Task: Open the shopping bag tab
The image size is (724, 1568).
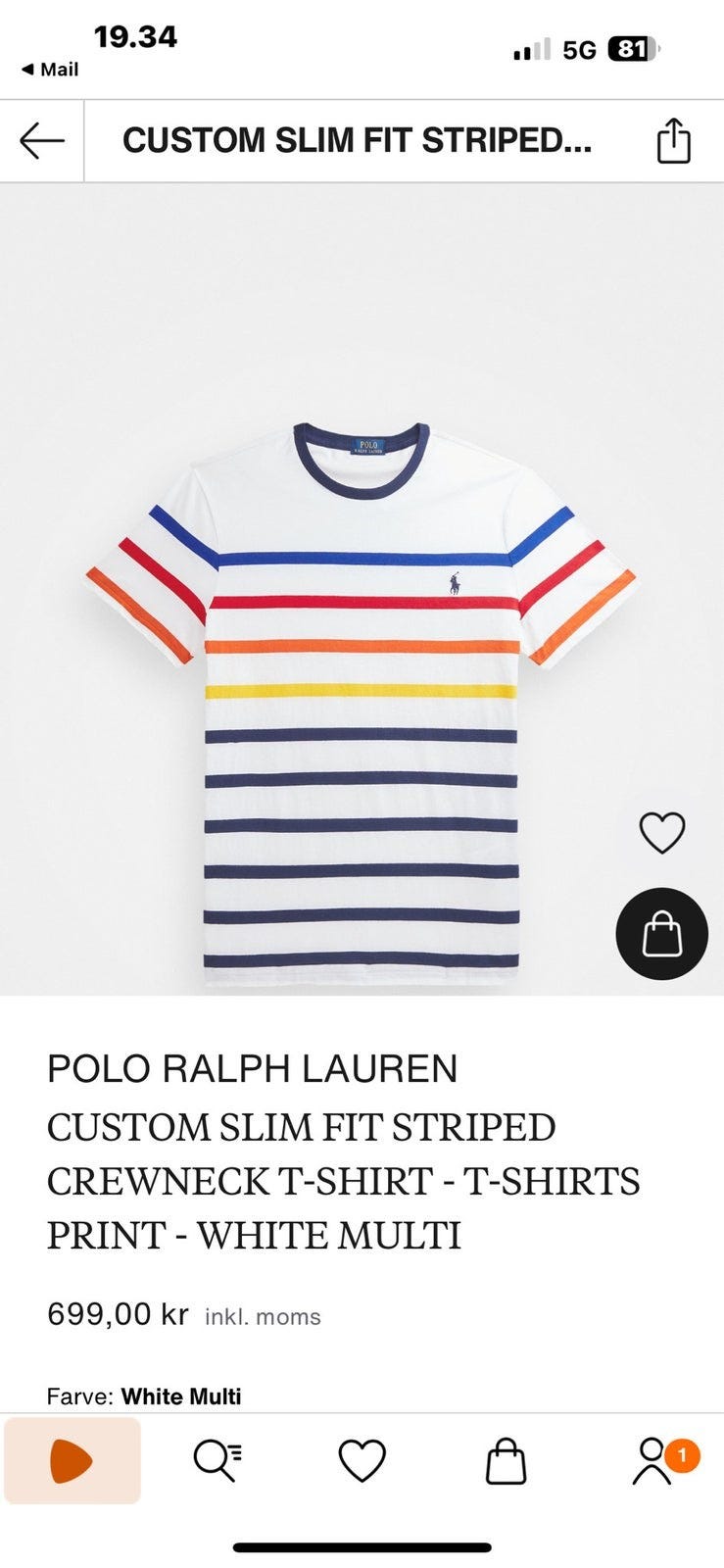Action: [x=507, y=1460]
